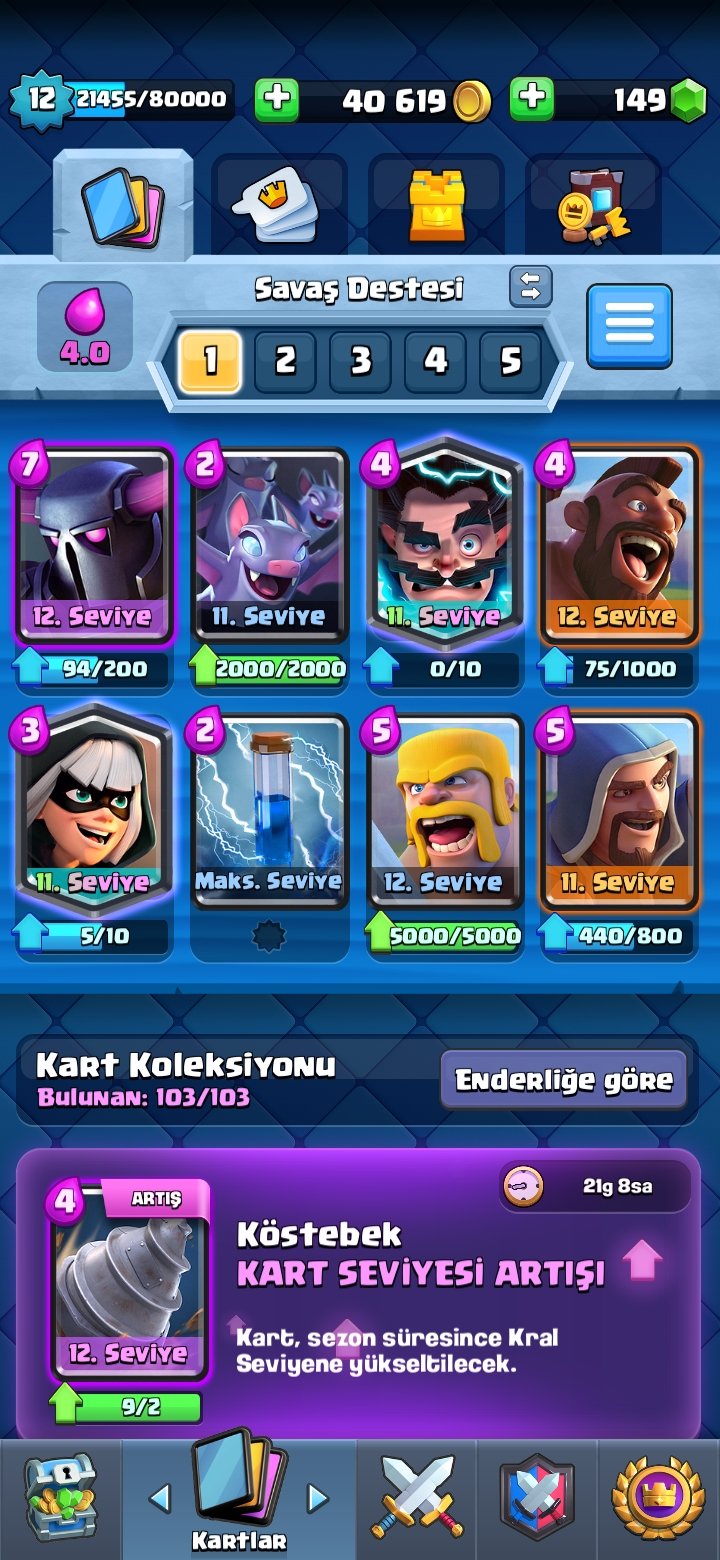This screenshot has height=1560, width=720.
Task: Tap the Zap spell card
Action: [x=269, y=810]
